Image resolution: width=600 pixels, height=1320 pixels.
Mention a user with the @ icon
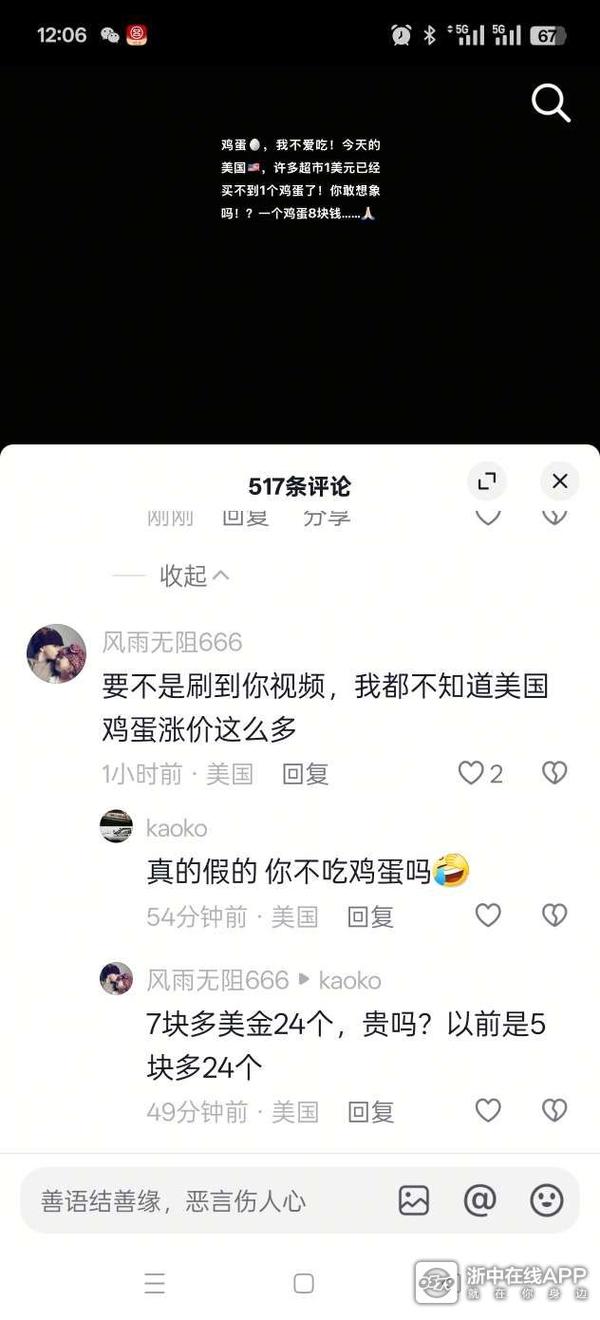[480, 1200]
